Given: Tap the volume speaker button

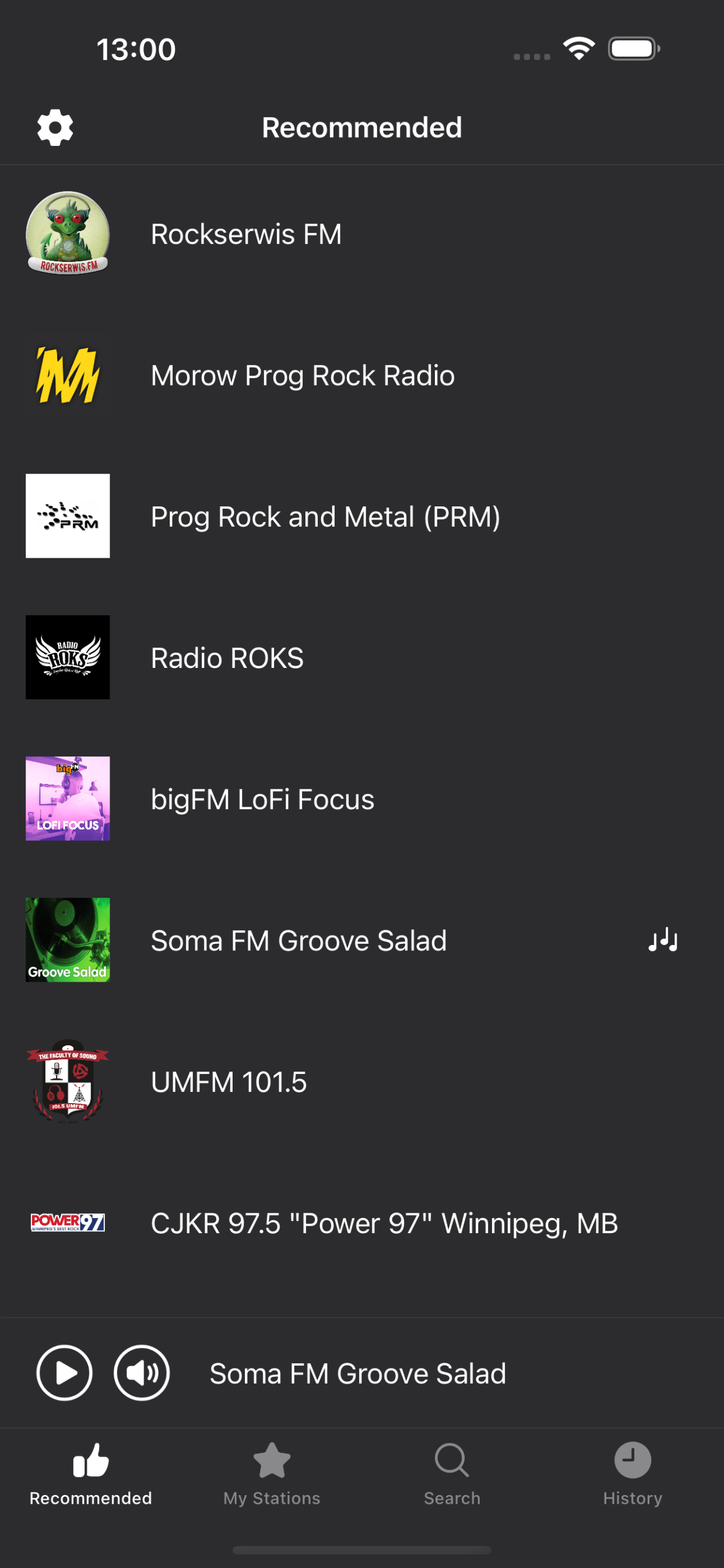Looking at the screenshot, I should point(142,1373).
